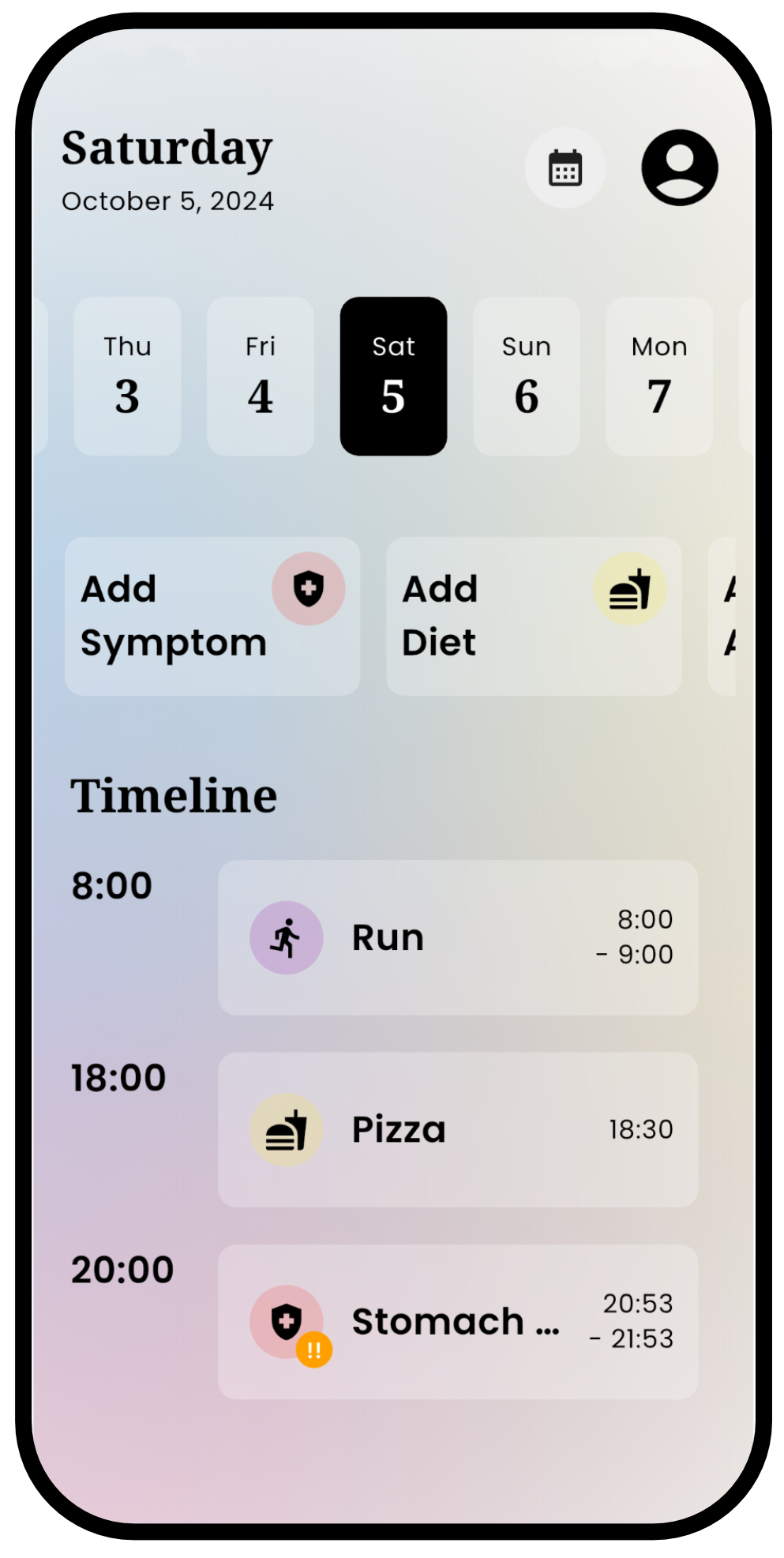The width and height of the screenshot is (784, 1558).
Task: Switch to Mon 7
Action: 659,376
